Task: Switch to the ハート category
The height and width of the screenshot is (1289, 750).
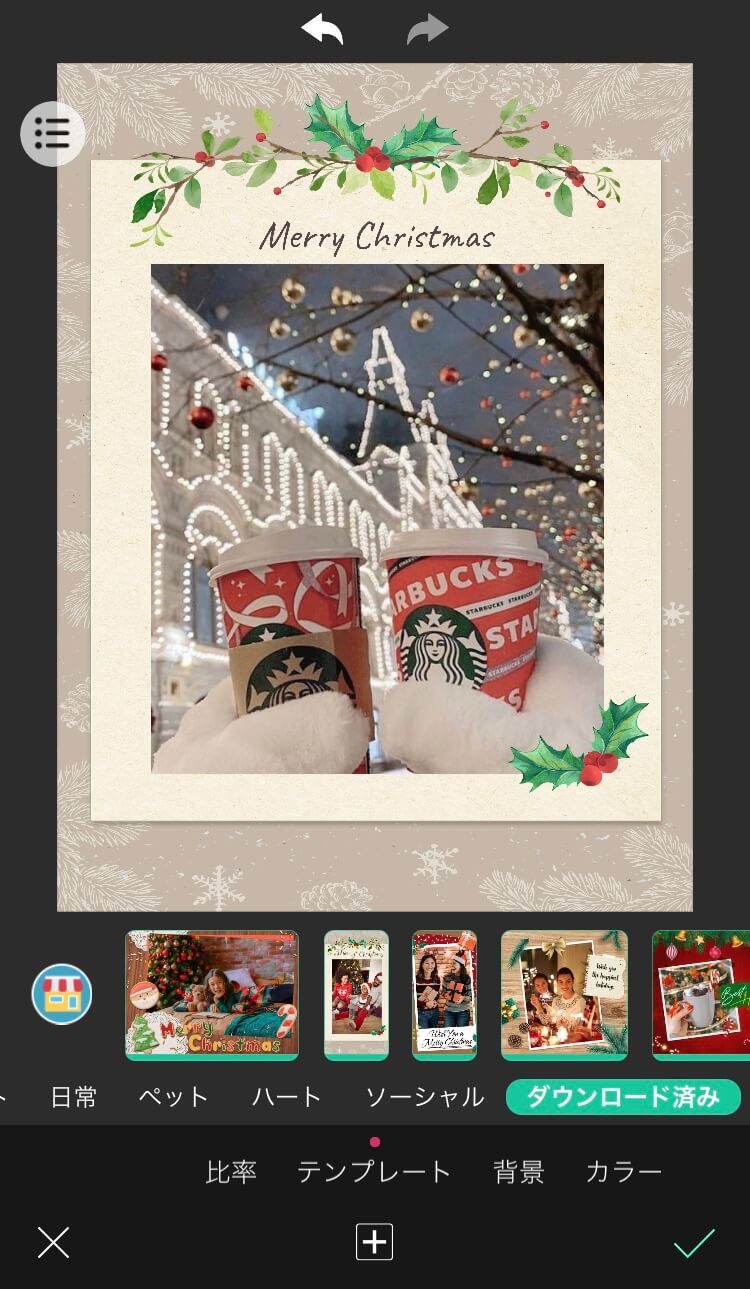Action: [287, 1097]
